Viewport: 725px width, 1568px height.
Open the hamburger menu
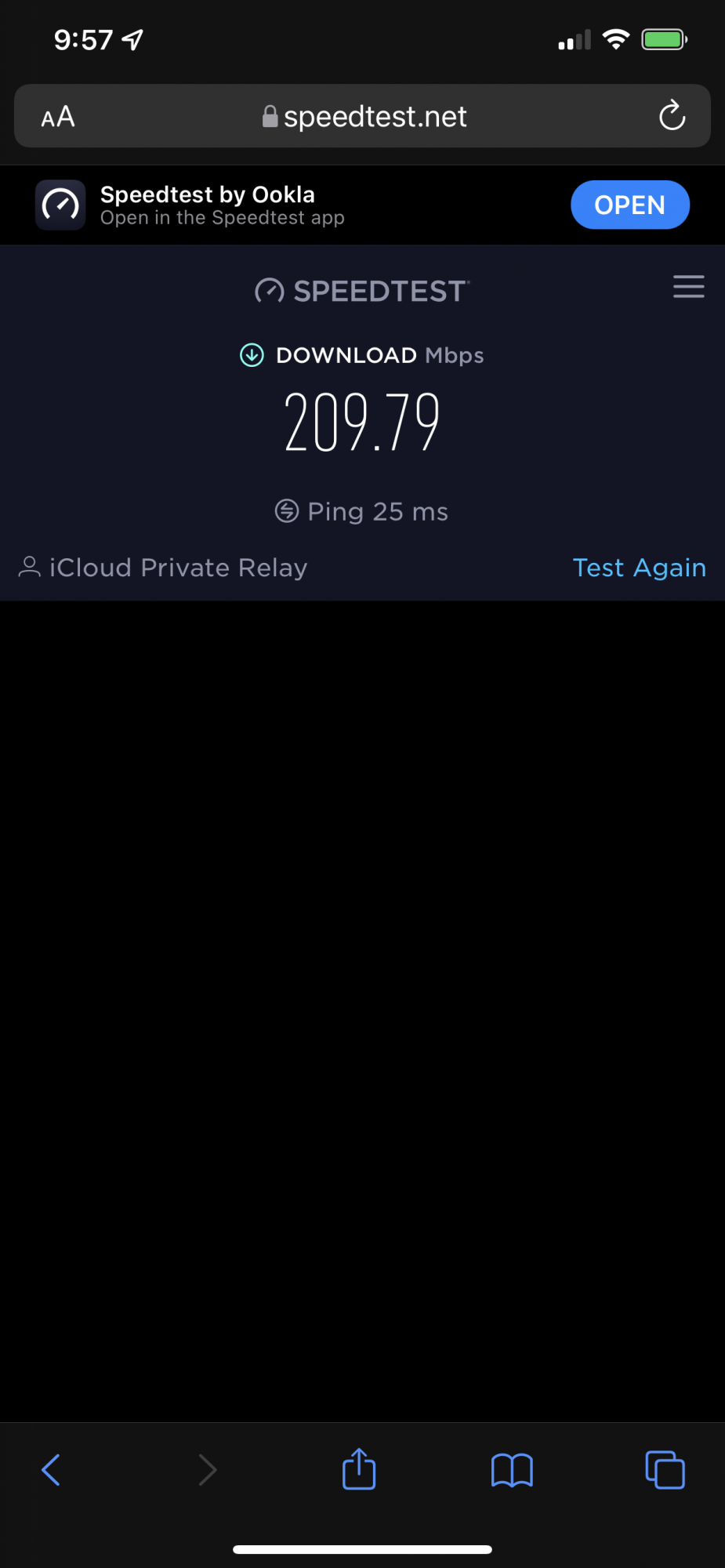(688, 287)
